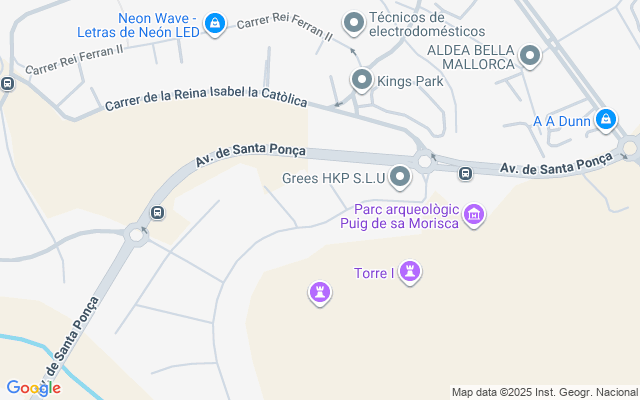Screen dimensions: 640x400
Task: Tap the bus stop beside Grees HKP S.L.U
Action: 465,174
